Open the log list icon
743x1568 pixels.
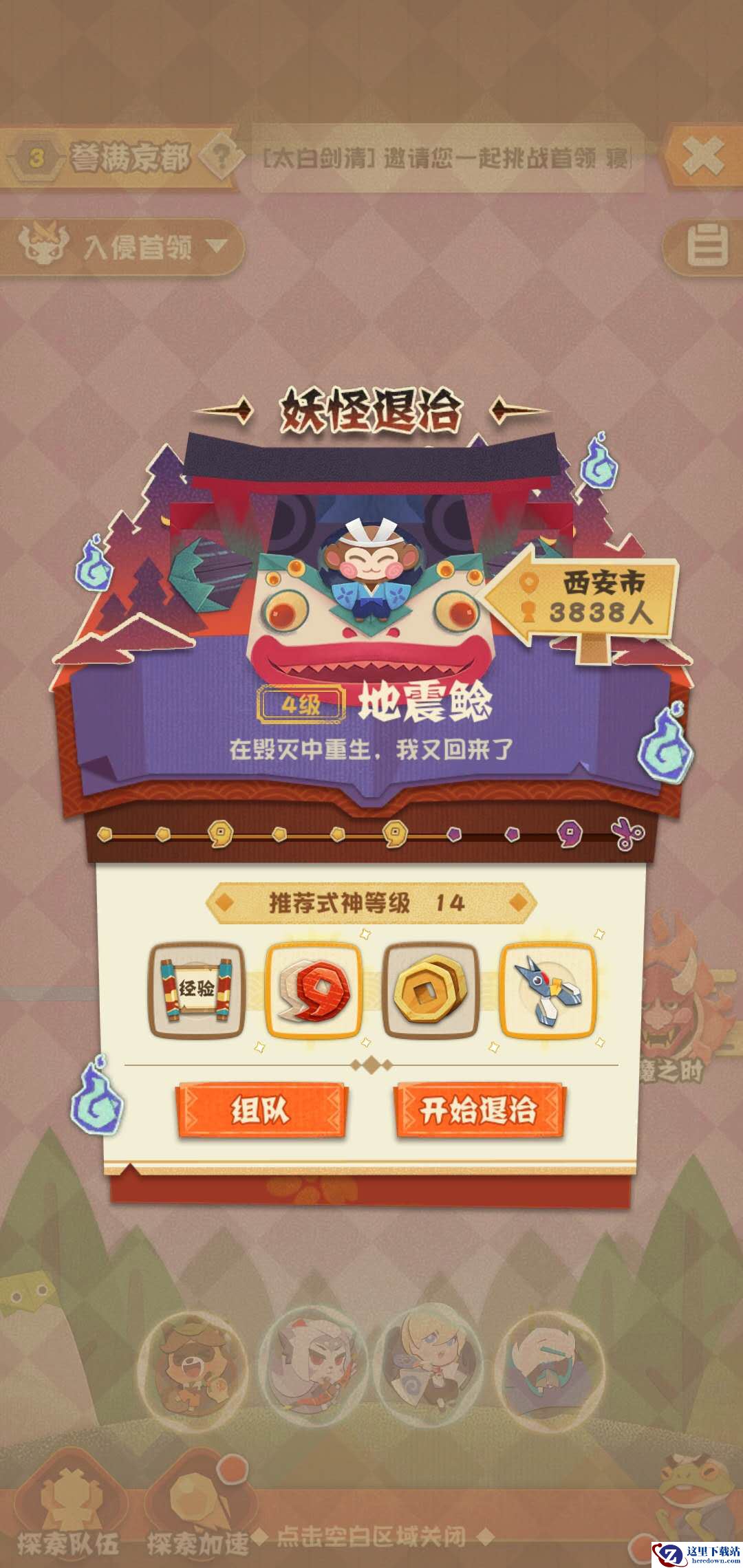(x=707, y=245)
